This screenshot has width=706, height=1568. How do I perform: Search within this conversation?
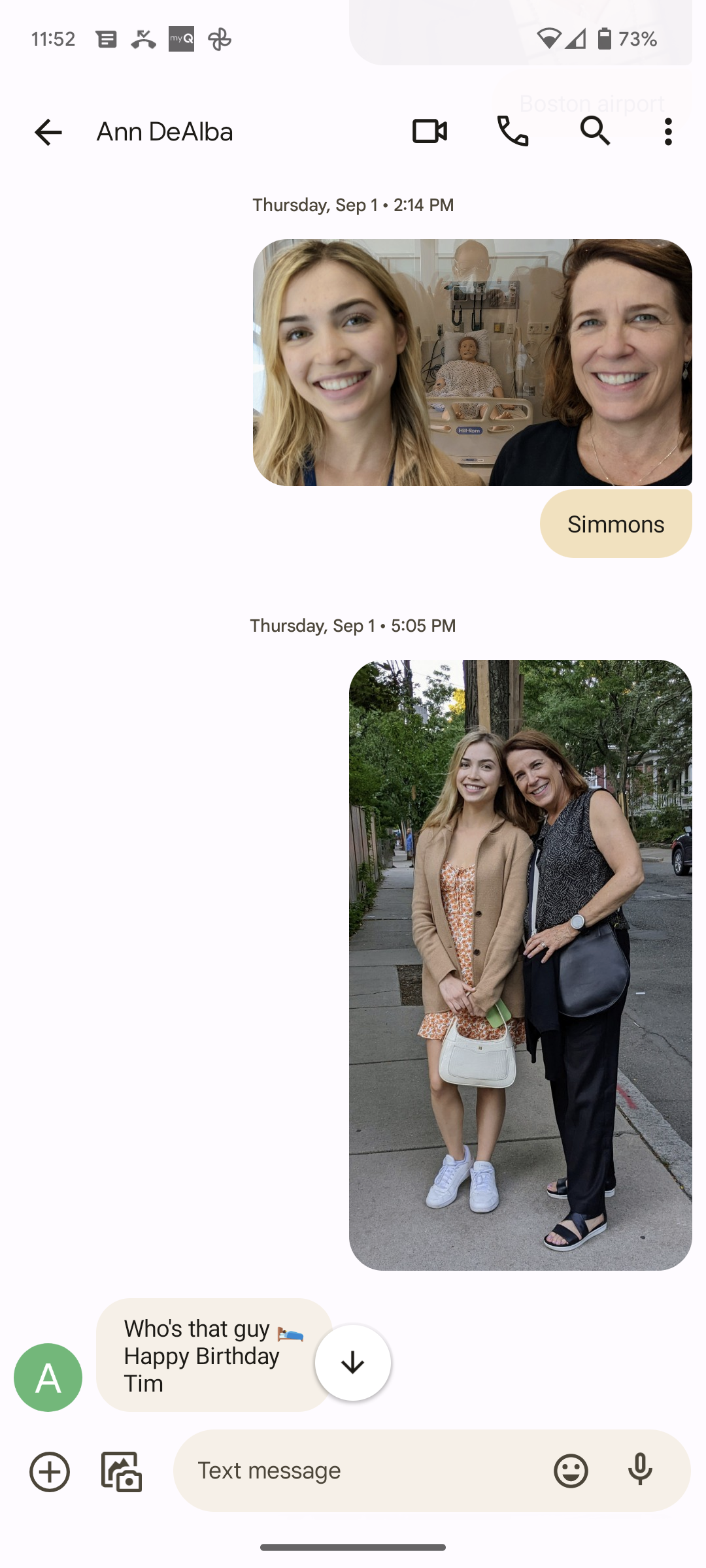point(595,132)
